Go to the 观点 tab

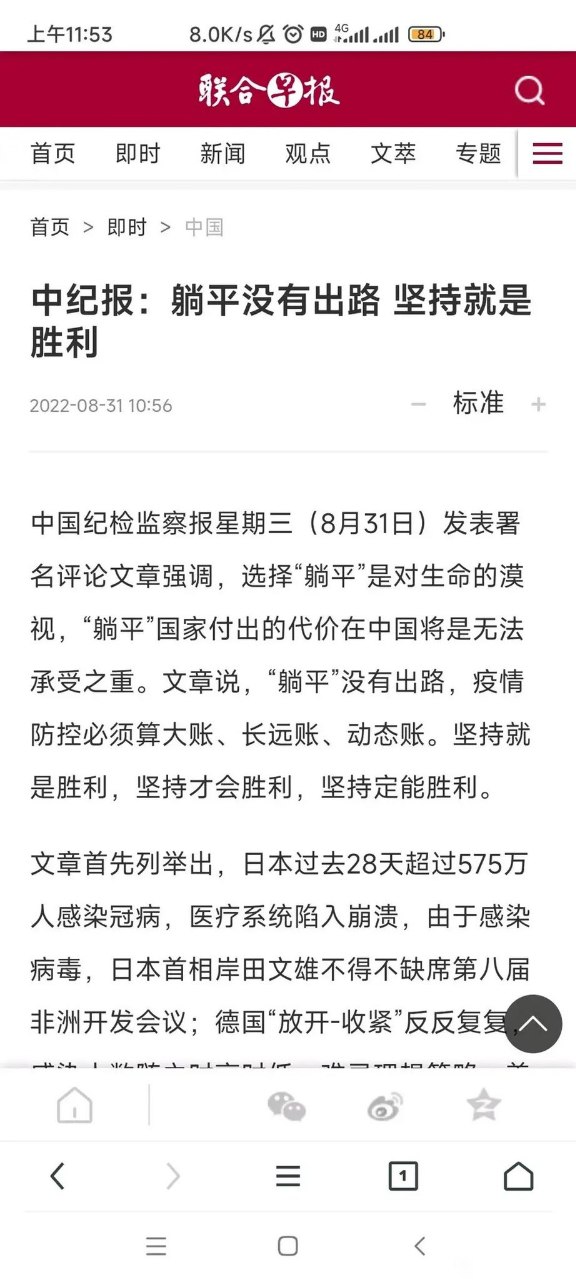[x=308, y=153]
